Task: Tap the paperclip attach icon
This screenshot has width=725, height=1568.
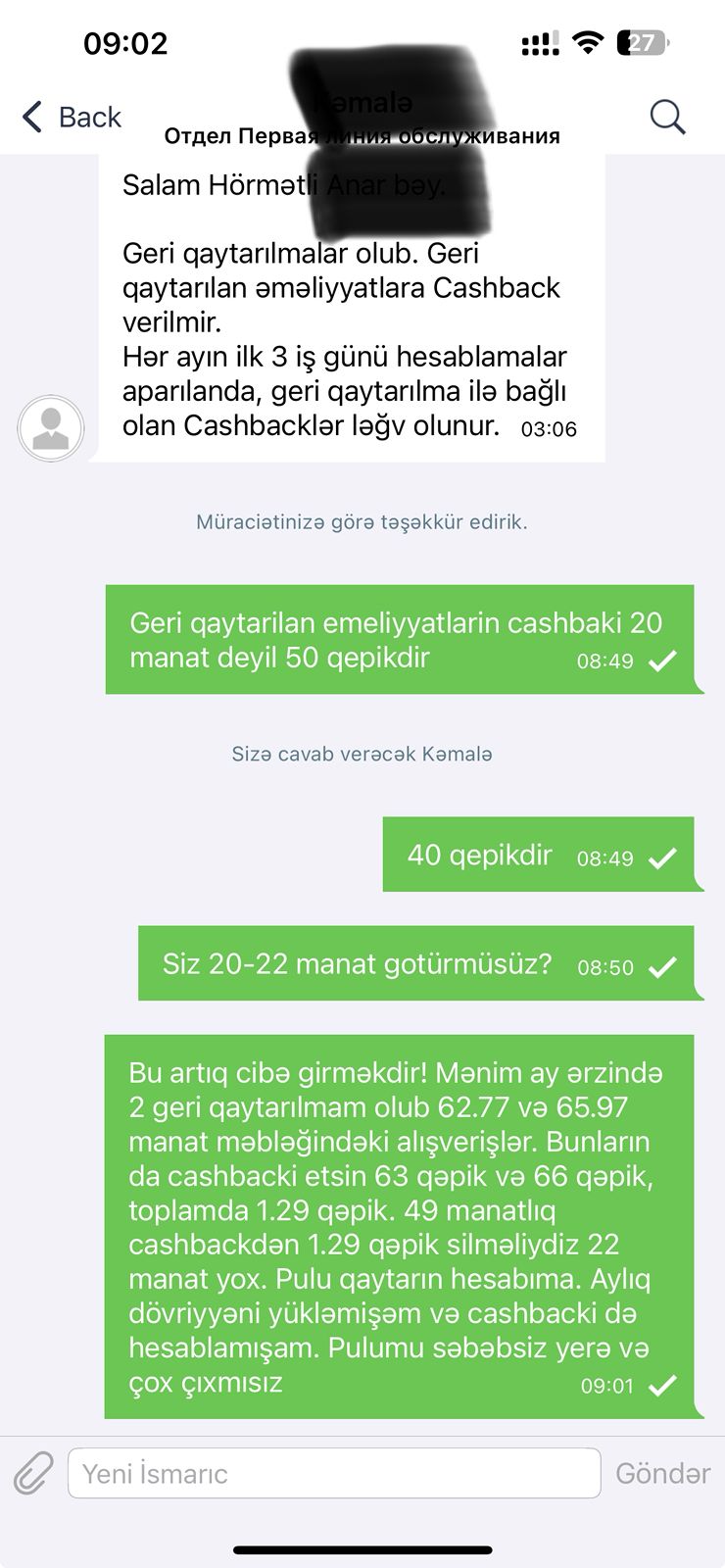Action: (x=32, y=1473)
